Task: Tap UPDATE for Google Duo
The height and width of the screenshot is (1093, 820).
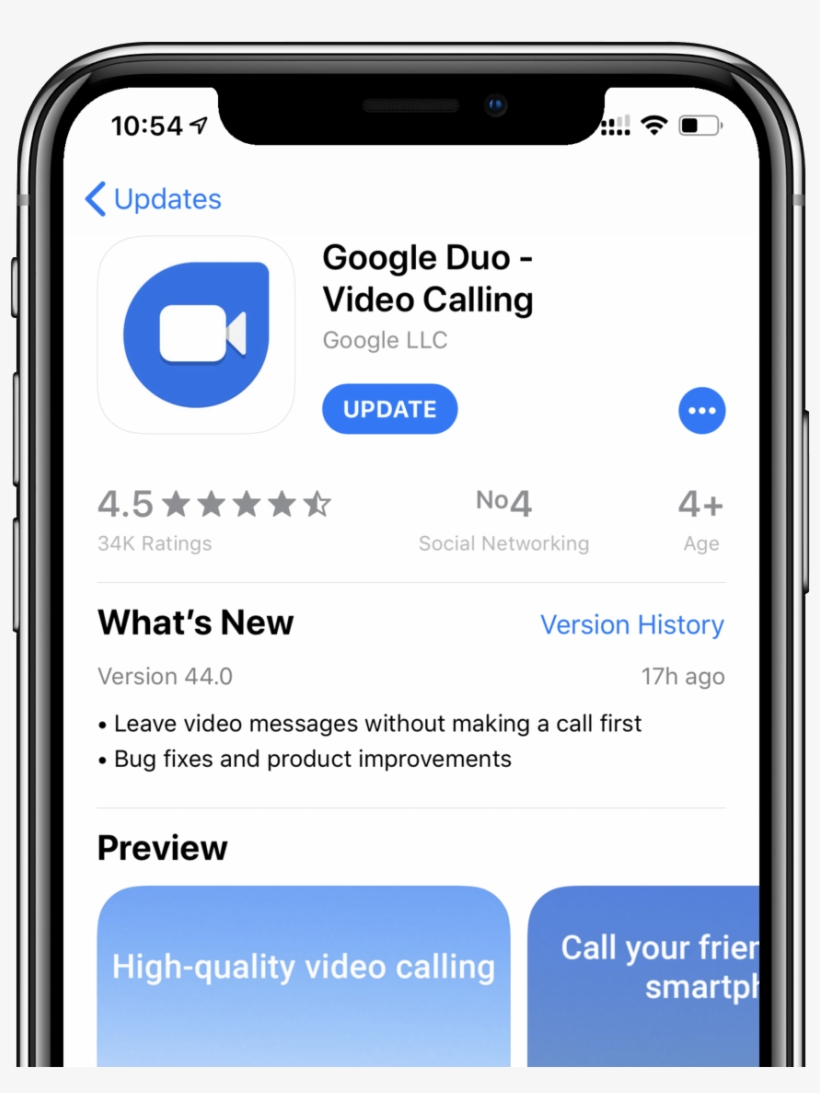Action: coord(389,410)
